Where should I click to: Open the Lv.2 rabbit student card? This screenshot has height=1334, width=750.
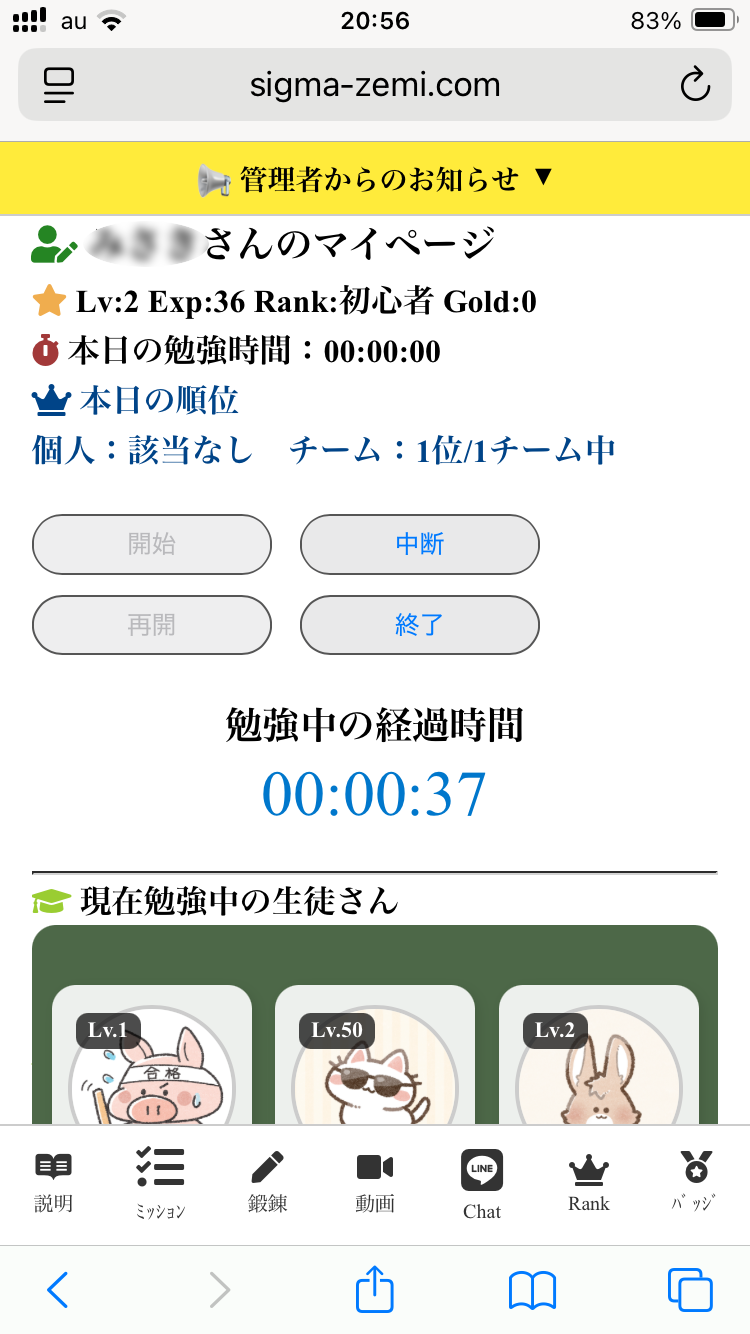pos(599,1055)
